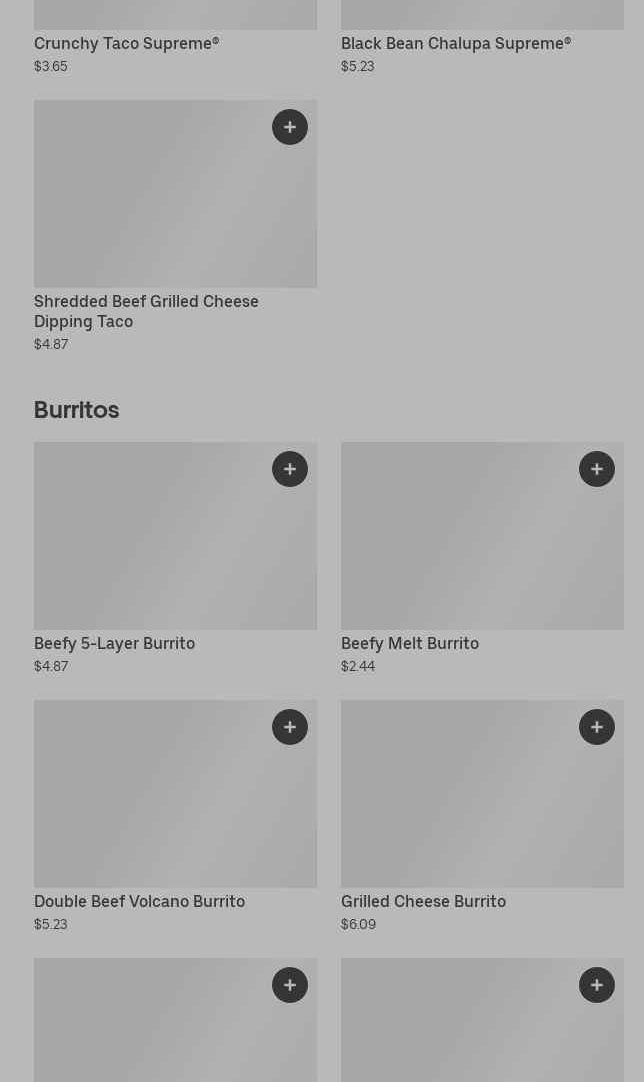Screen dimensions: 644x1082
Task: Add Shredded Beef Grilled Cheese Dipping Taco
Action: [x=290, y=127]
